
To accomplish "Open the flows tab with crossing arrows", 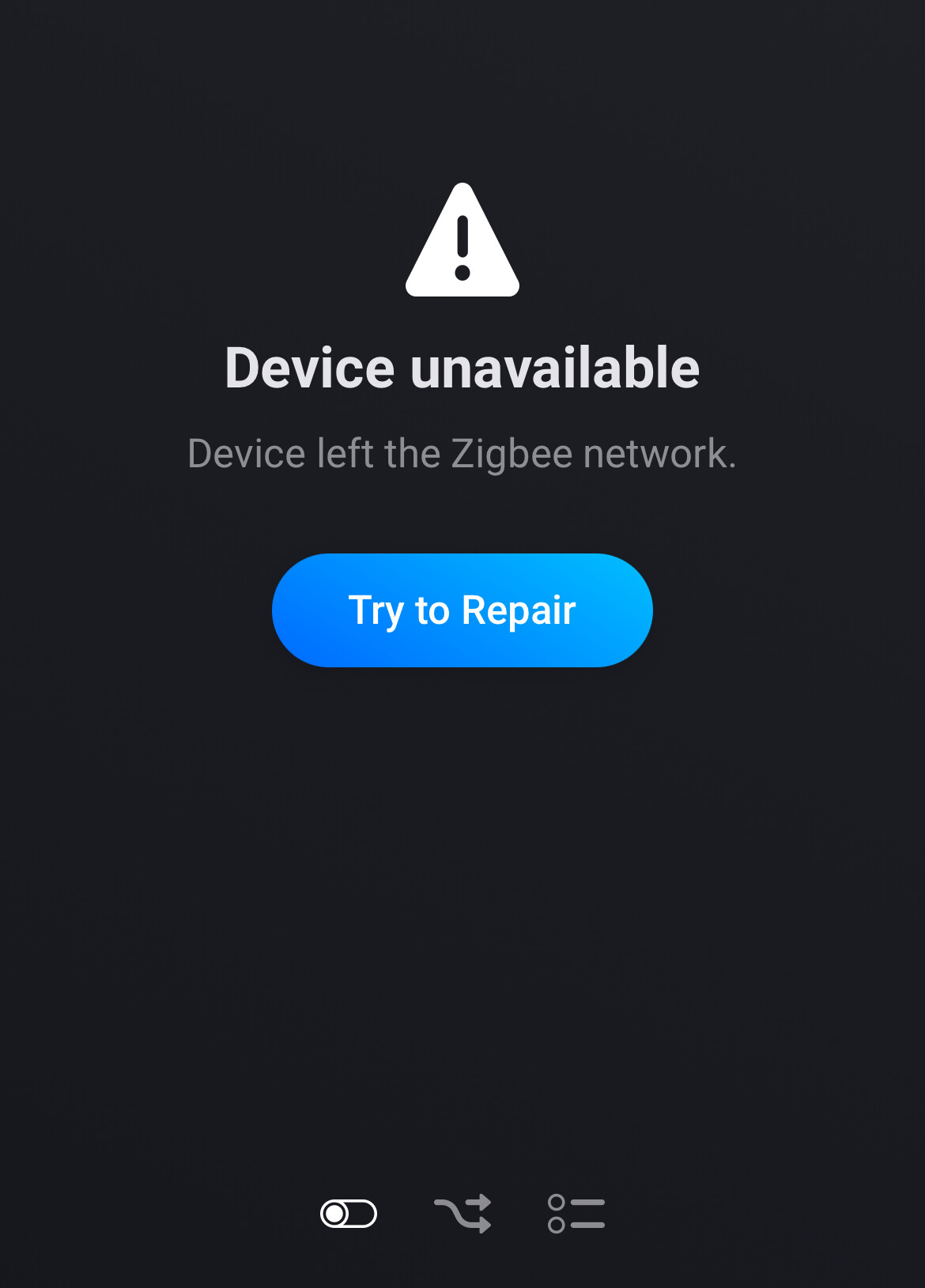I will (x=462, y=1214).
